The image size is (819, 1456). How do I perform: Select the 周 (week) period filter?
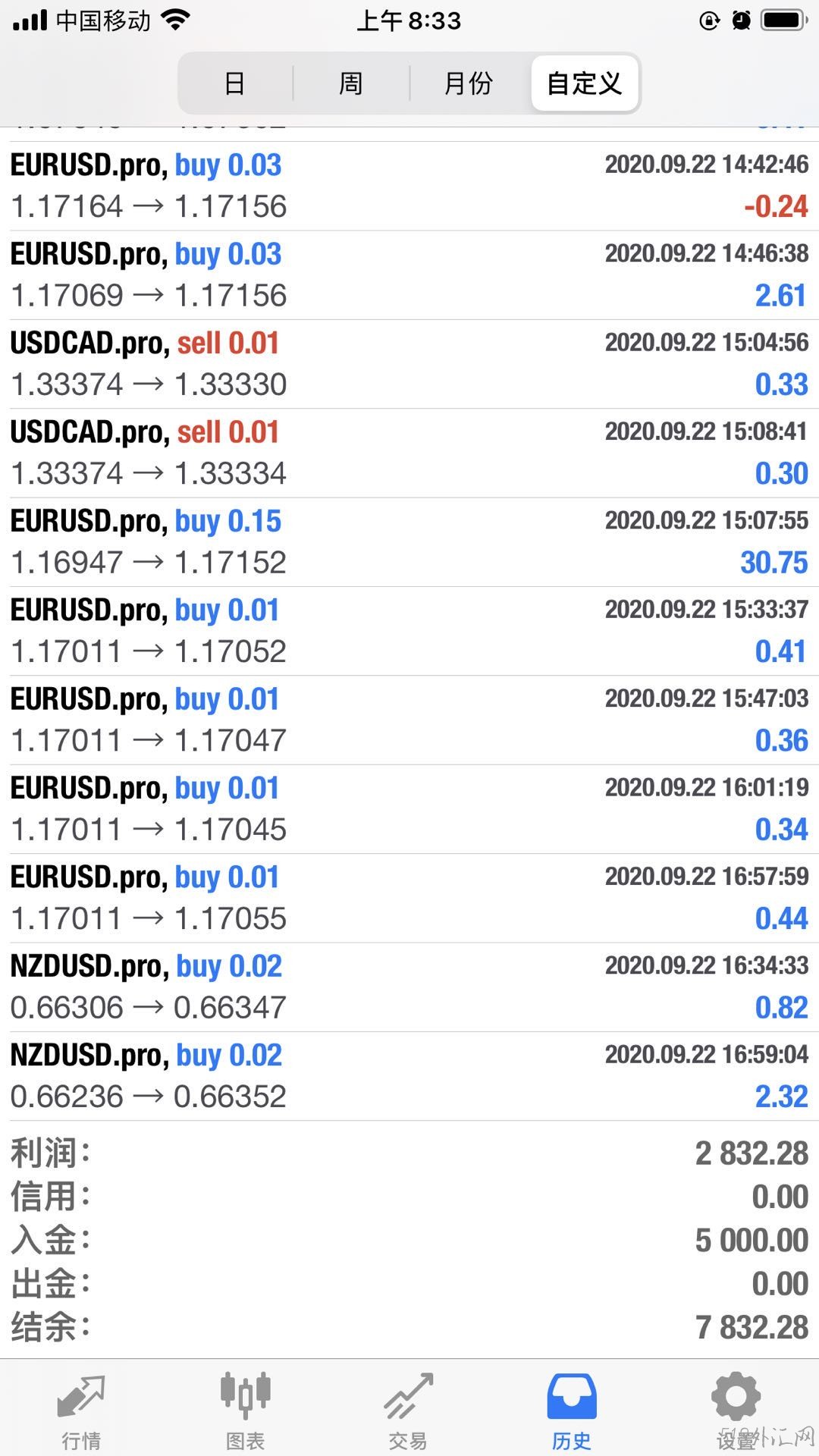point(351,83)
